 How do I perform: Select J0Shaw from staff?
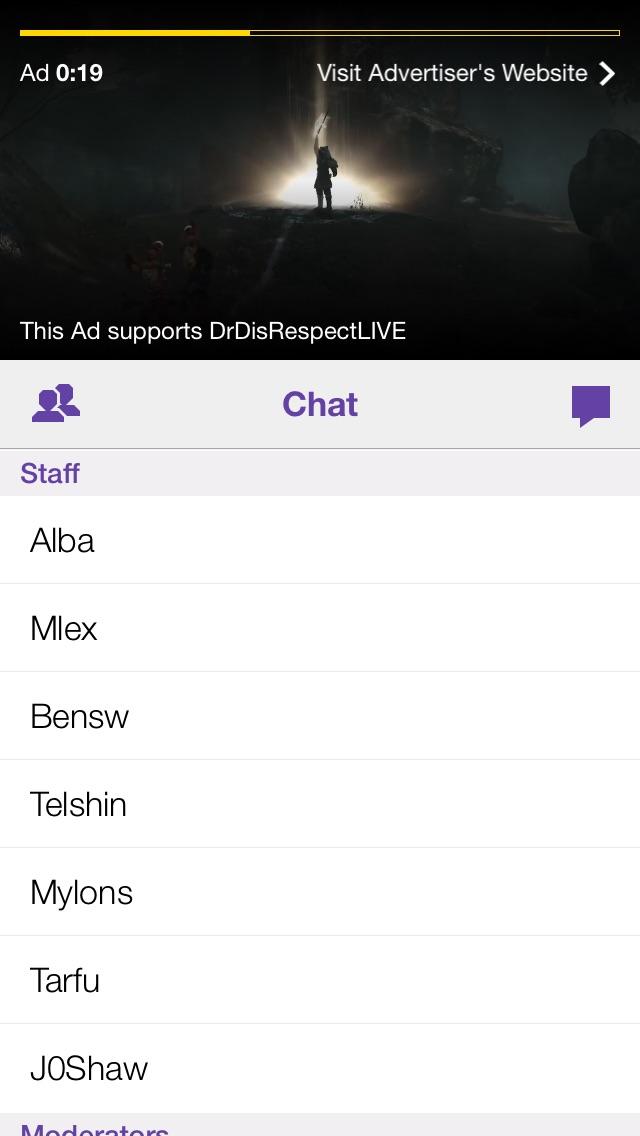click(320, 1068)
